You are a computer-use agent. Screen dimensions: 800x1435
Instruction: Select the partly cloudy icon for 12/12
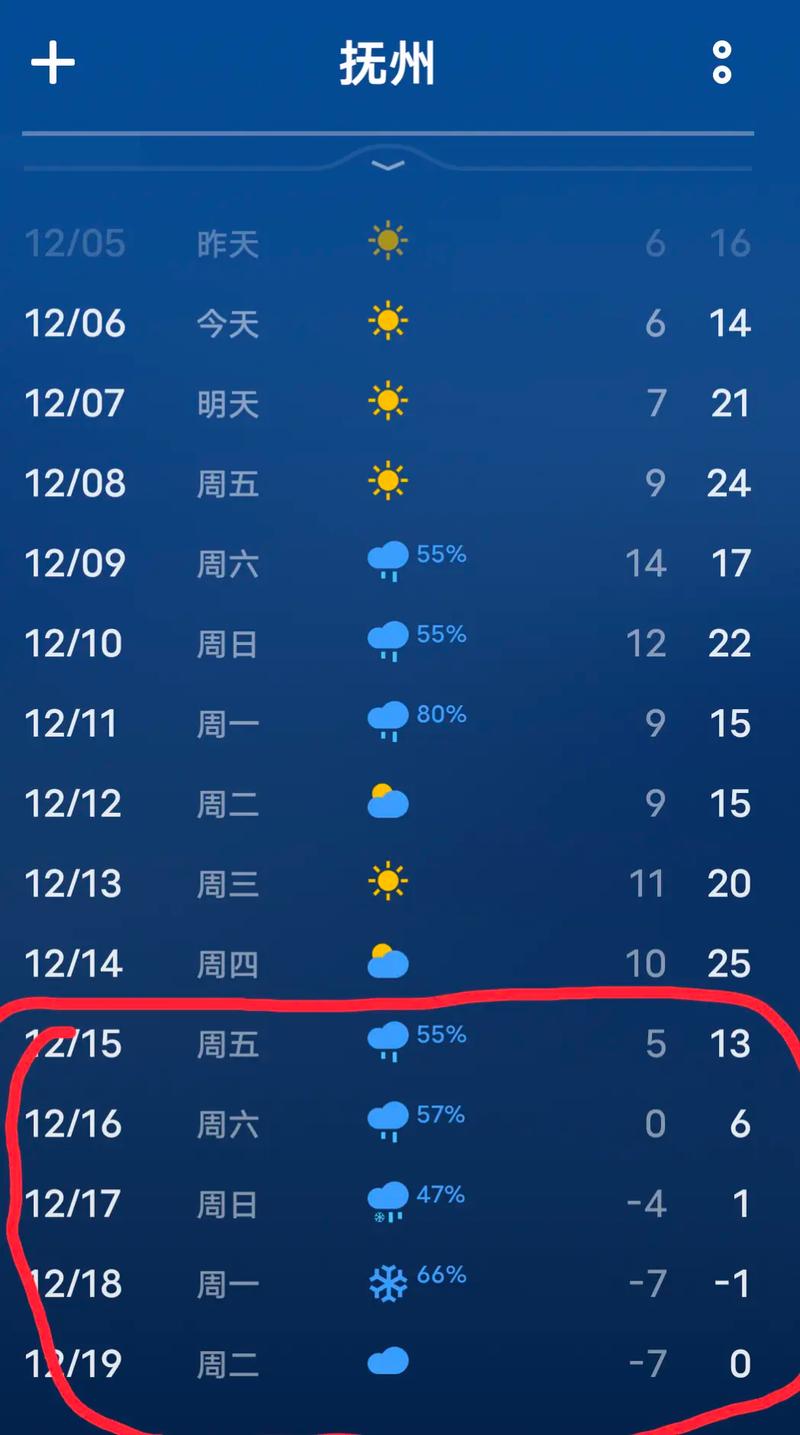click(x=387, y=801)
